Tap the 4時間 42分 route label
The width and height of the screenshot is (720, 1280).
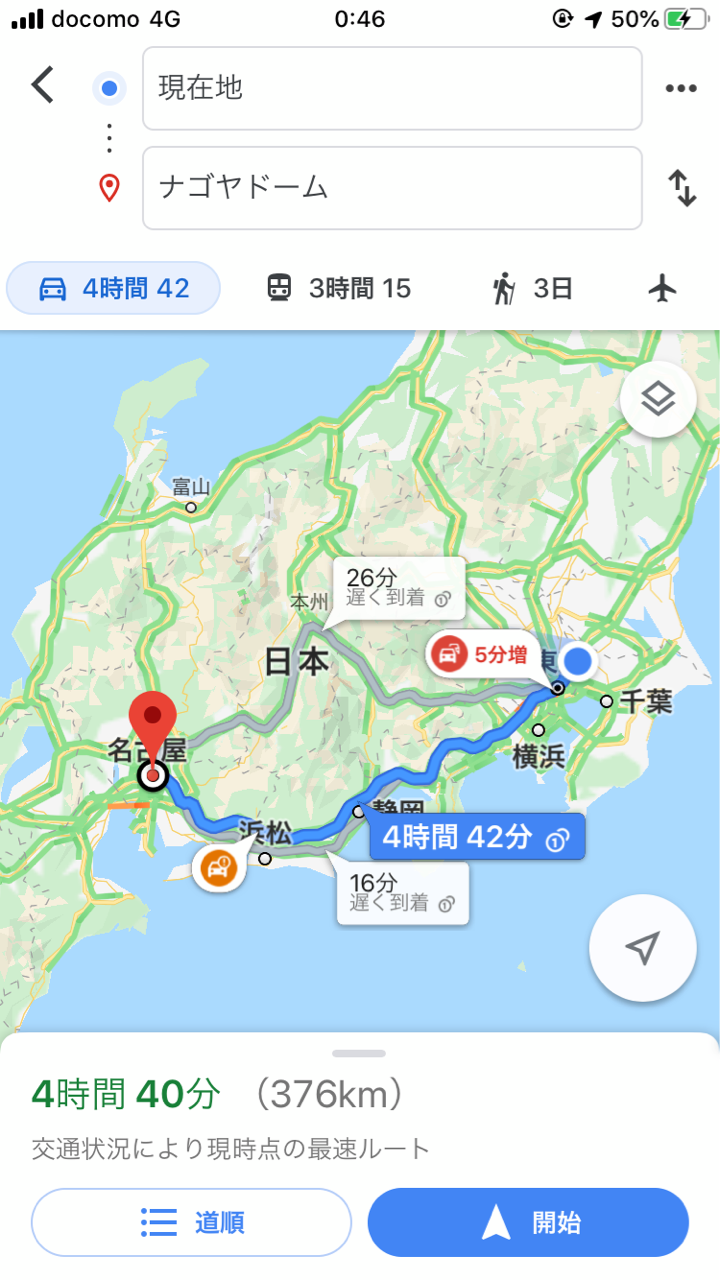pos(477,838)
